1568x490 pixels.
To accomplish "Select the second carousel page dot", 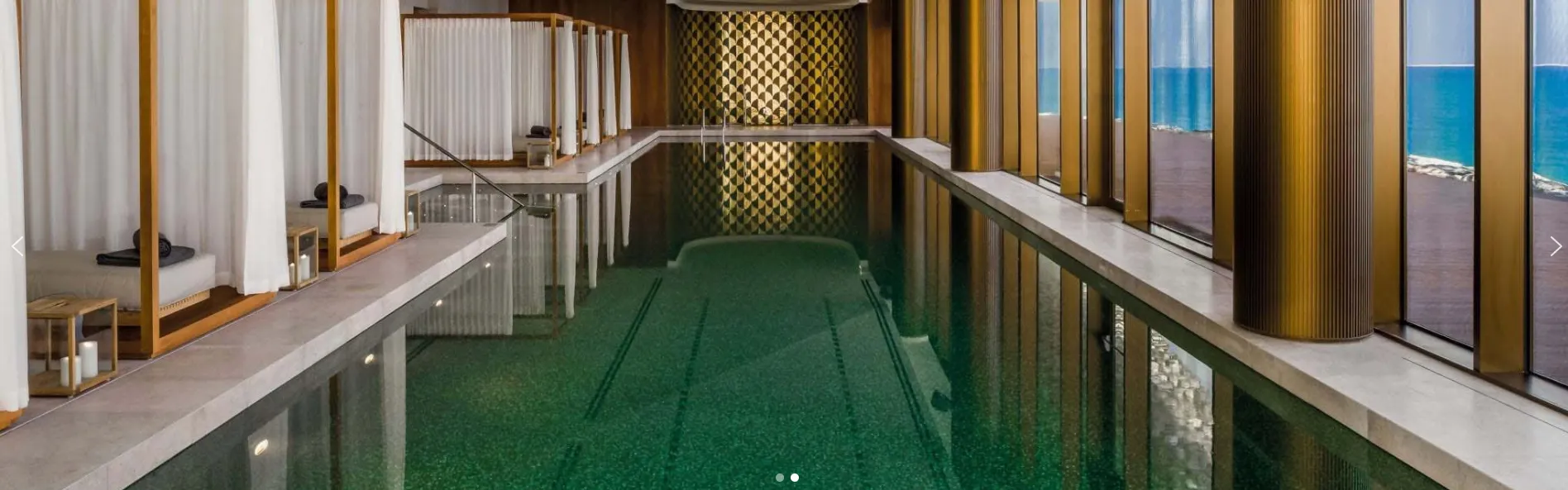I will pos(795,478).
